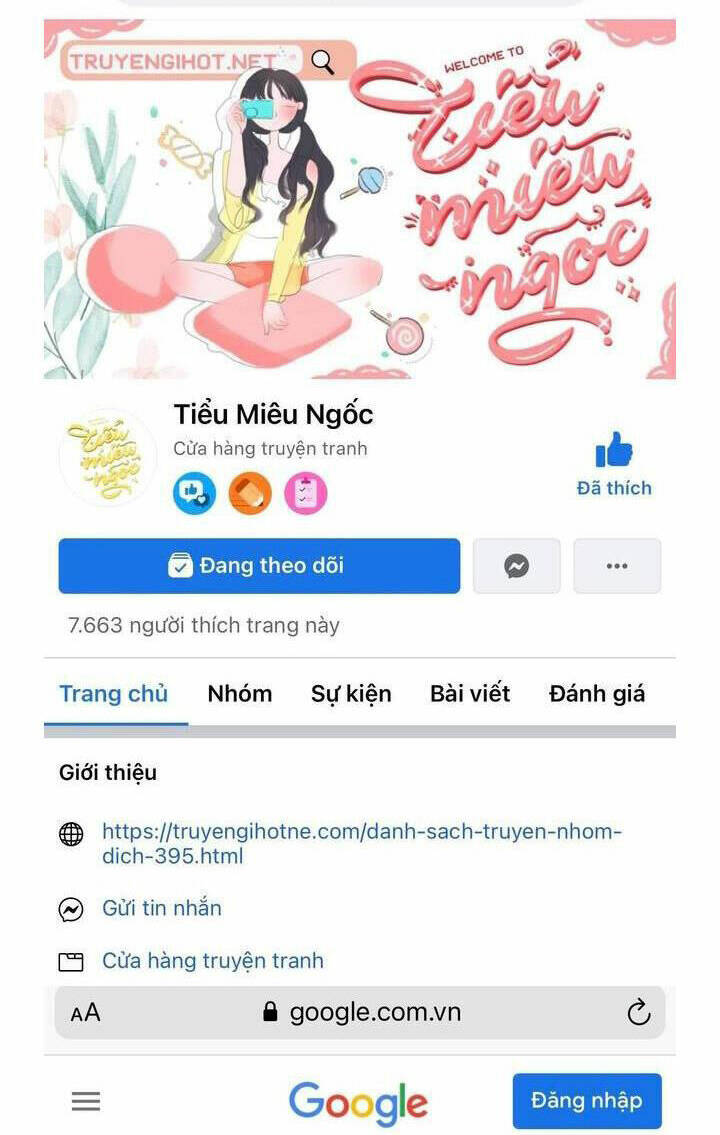The width and height of the screenshot is (720, 1135).
Task: Open the orange pencil highlight badge
Action: point(250,493)
